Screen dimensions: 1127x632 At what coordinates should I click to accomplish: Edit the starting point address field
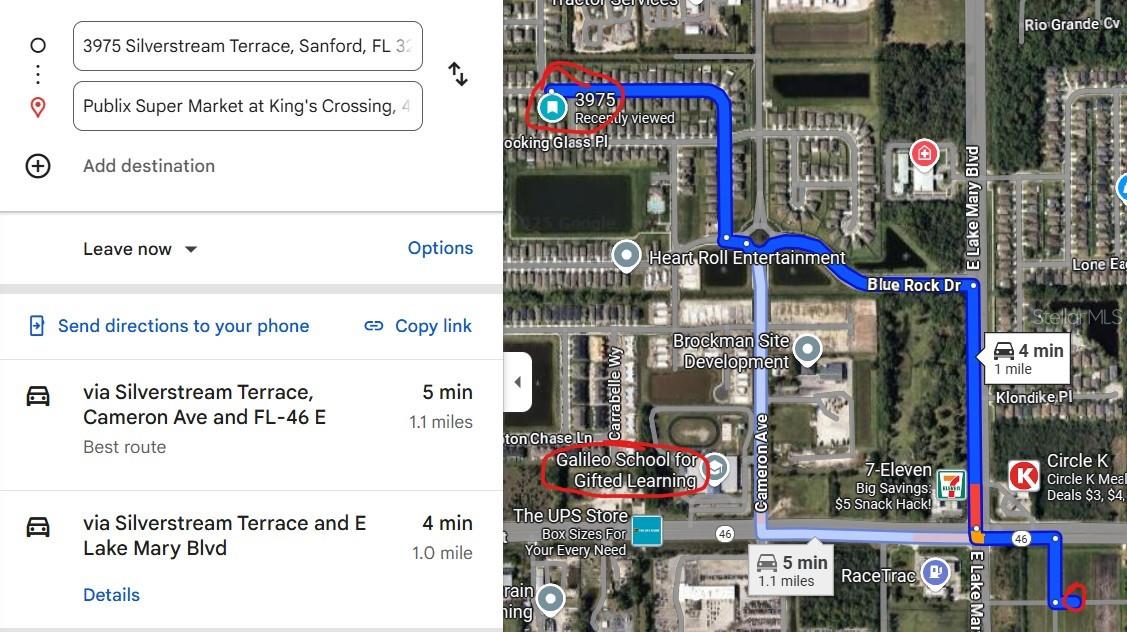247,46
